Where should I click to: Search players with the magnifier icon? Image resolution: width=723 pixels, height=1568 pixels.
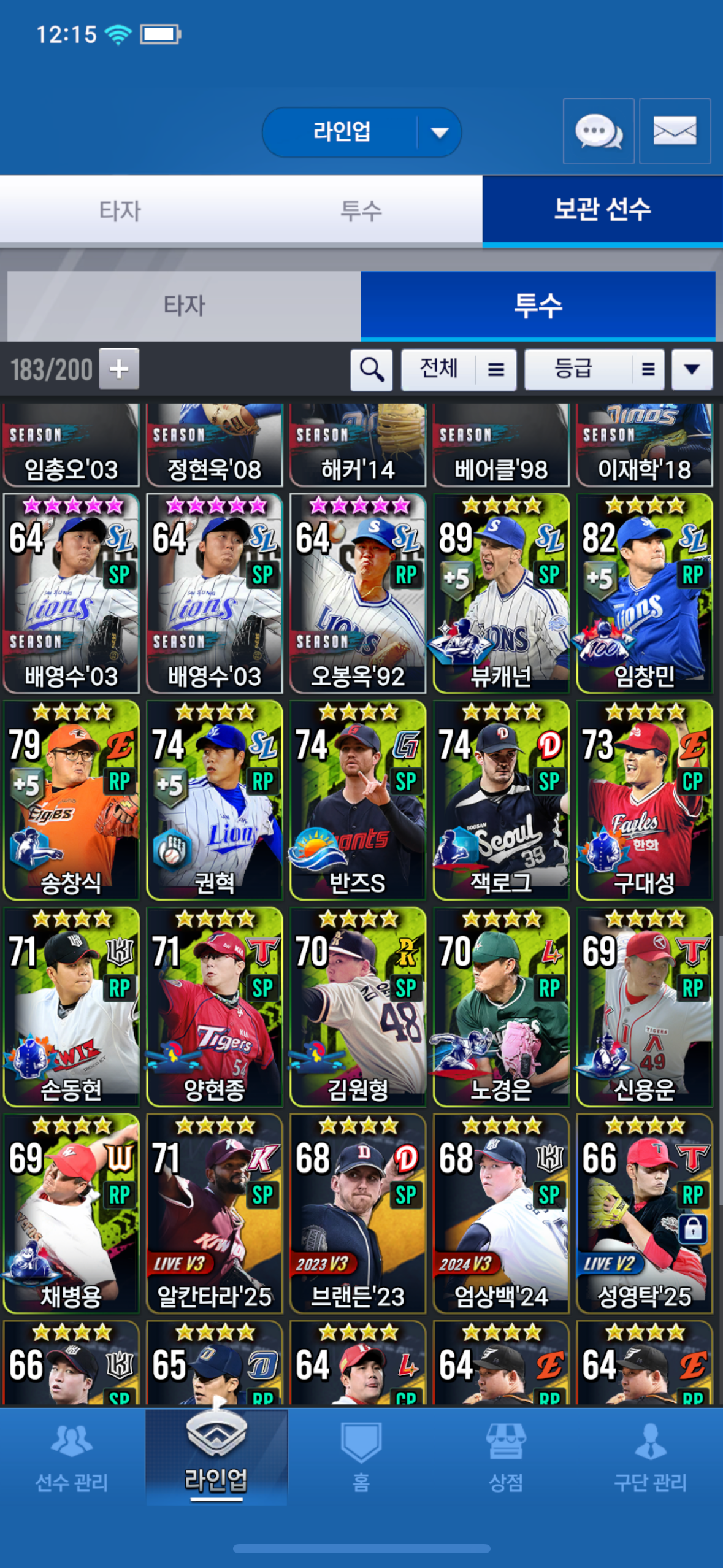pyautogui.click(x=372, y=369)
